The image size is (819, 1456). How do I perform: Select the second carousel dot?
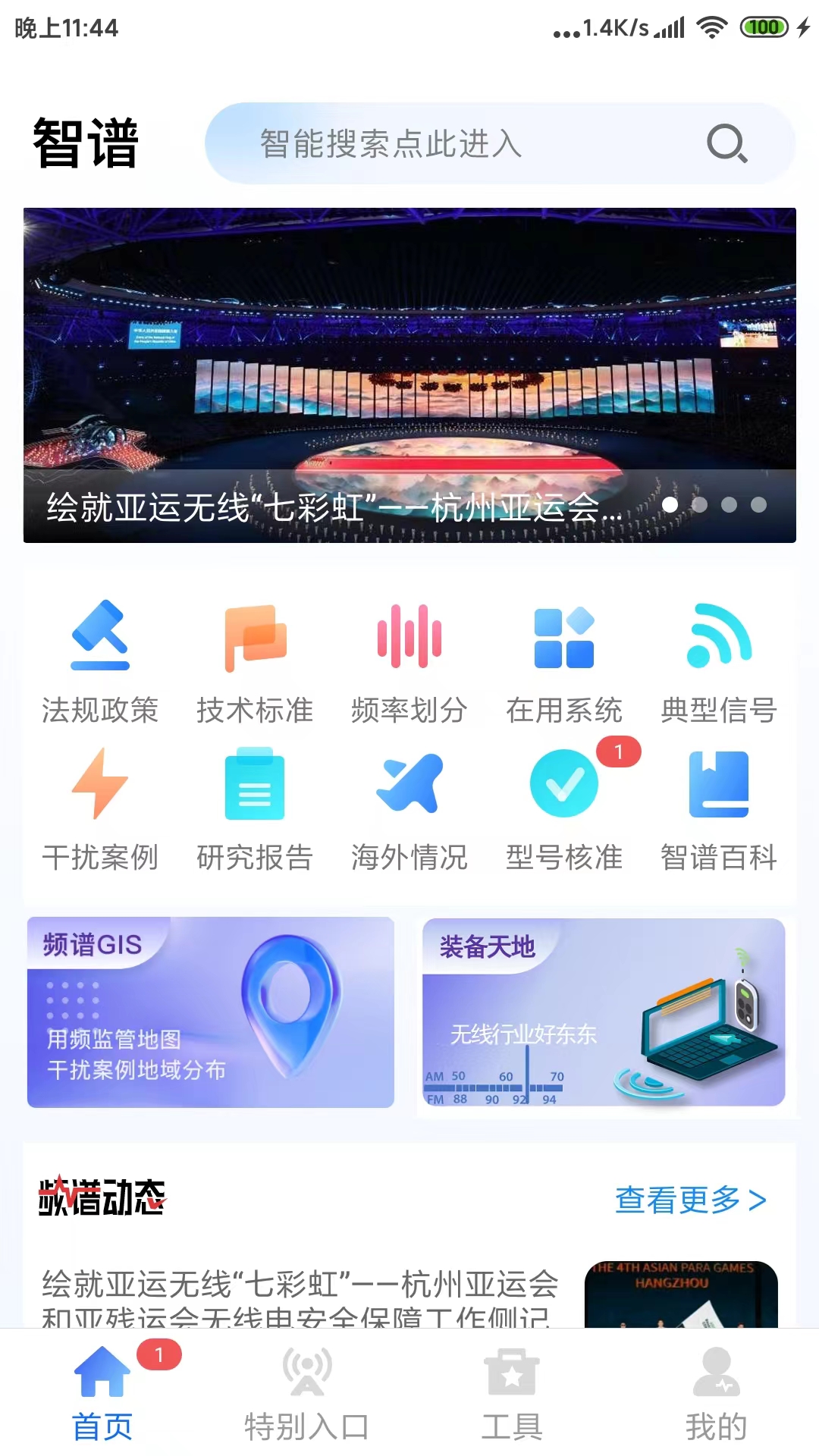pos(700,504)
